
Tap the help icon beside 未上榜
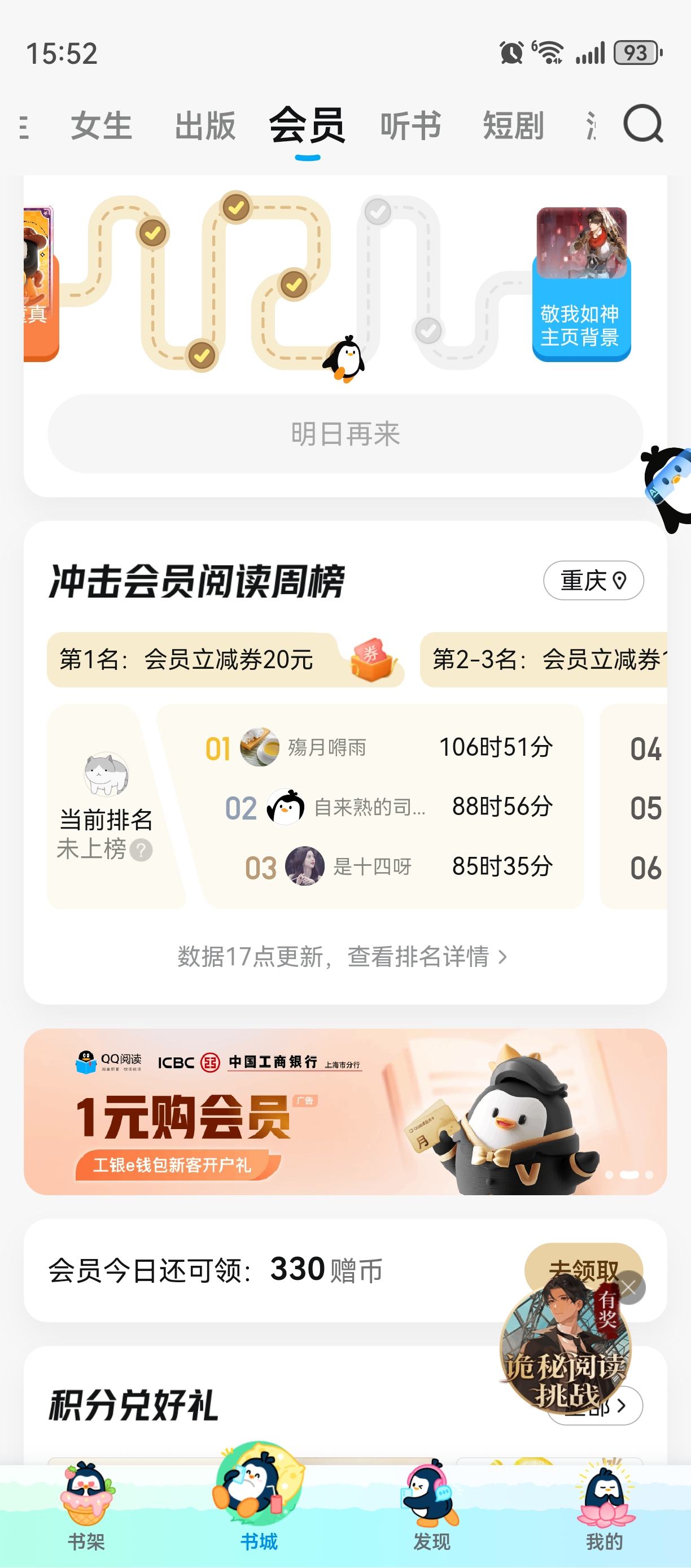point(141,850)
